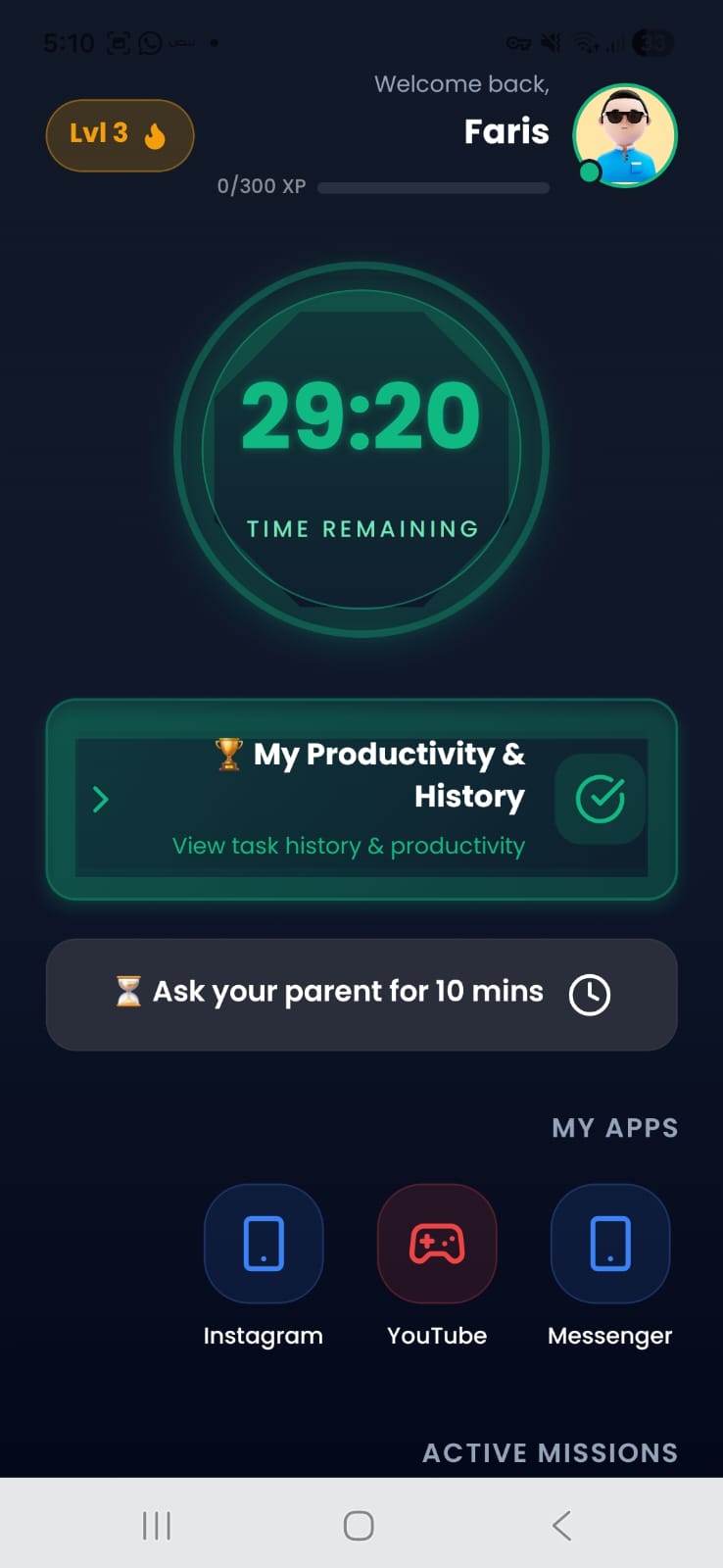Tap the Lvl 3 flame badge

point(120,134)
